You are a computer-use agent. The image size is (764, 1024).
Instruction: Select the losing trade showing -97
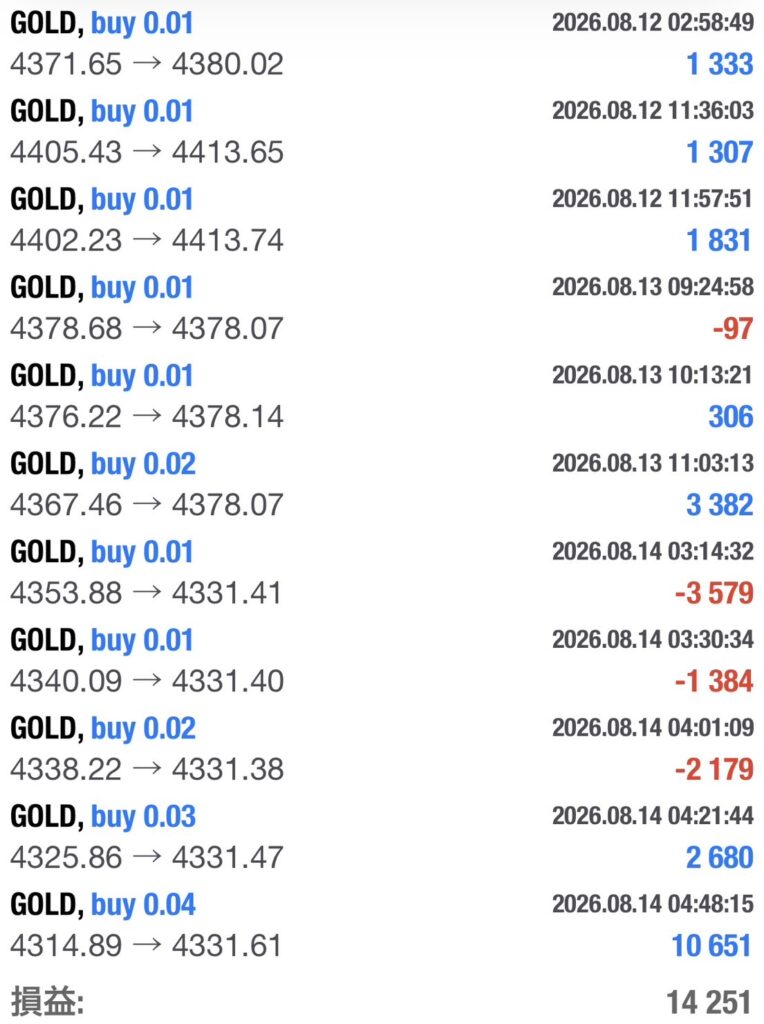click(382, 308)
